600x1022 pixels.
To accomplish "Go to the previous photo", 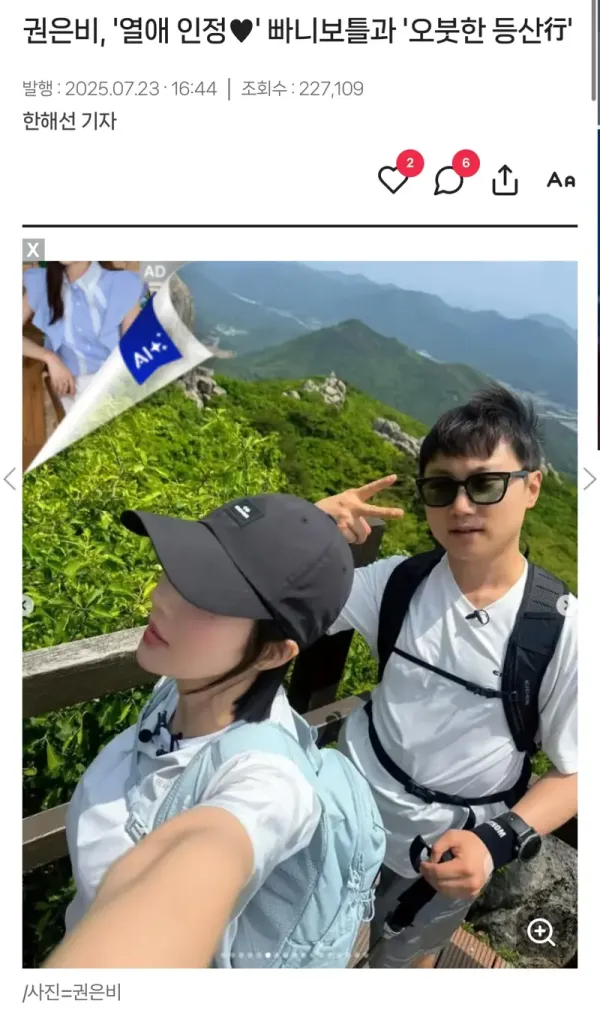I will point(10,479).
